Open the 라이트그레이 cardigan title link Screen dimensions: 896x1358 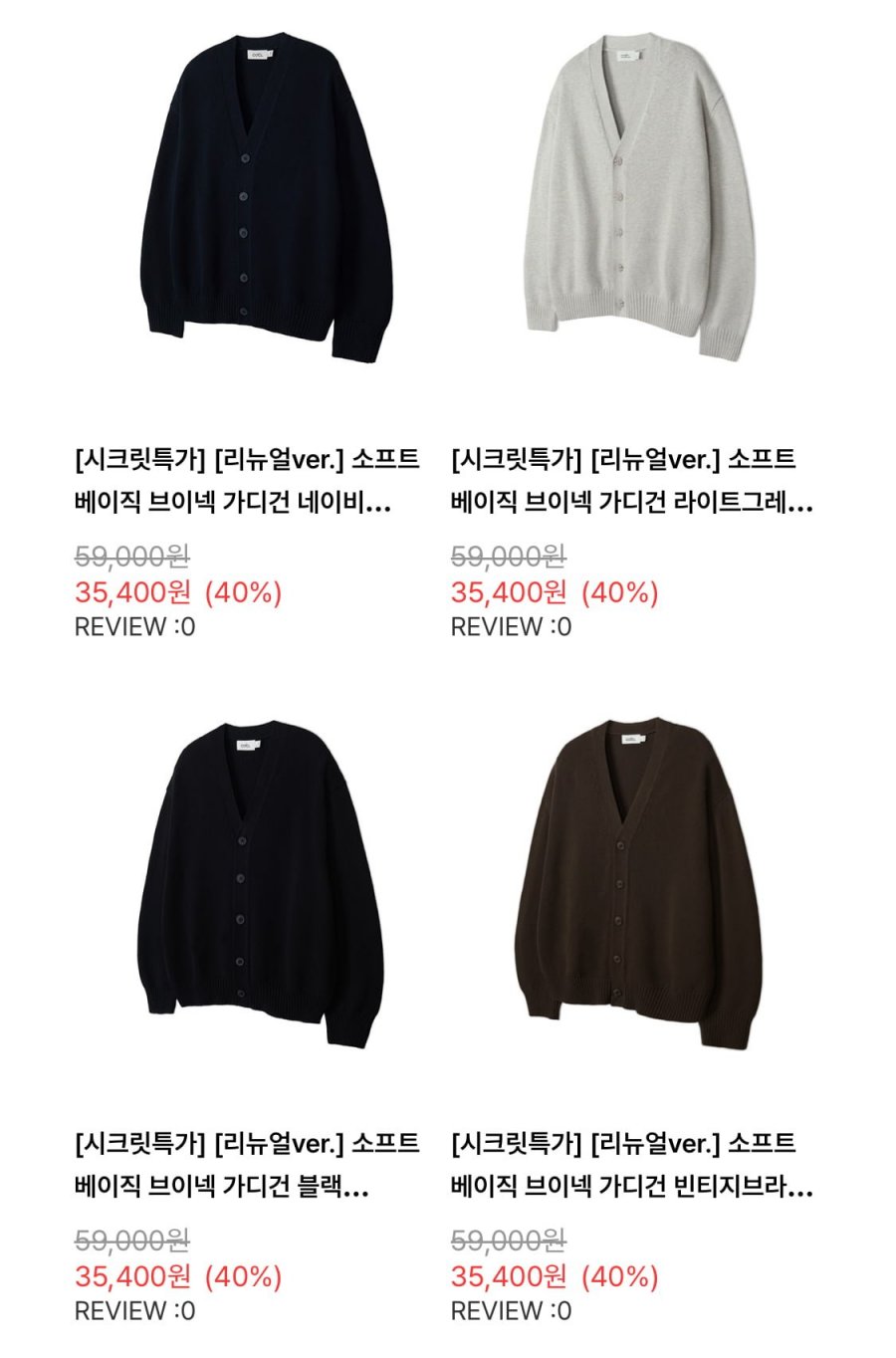631,482
